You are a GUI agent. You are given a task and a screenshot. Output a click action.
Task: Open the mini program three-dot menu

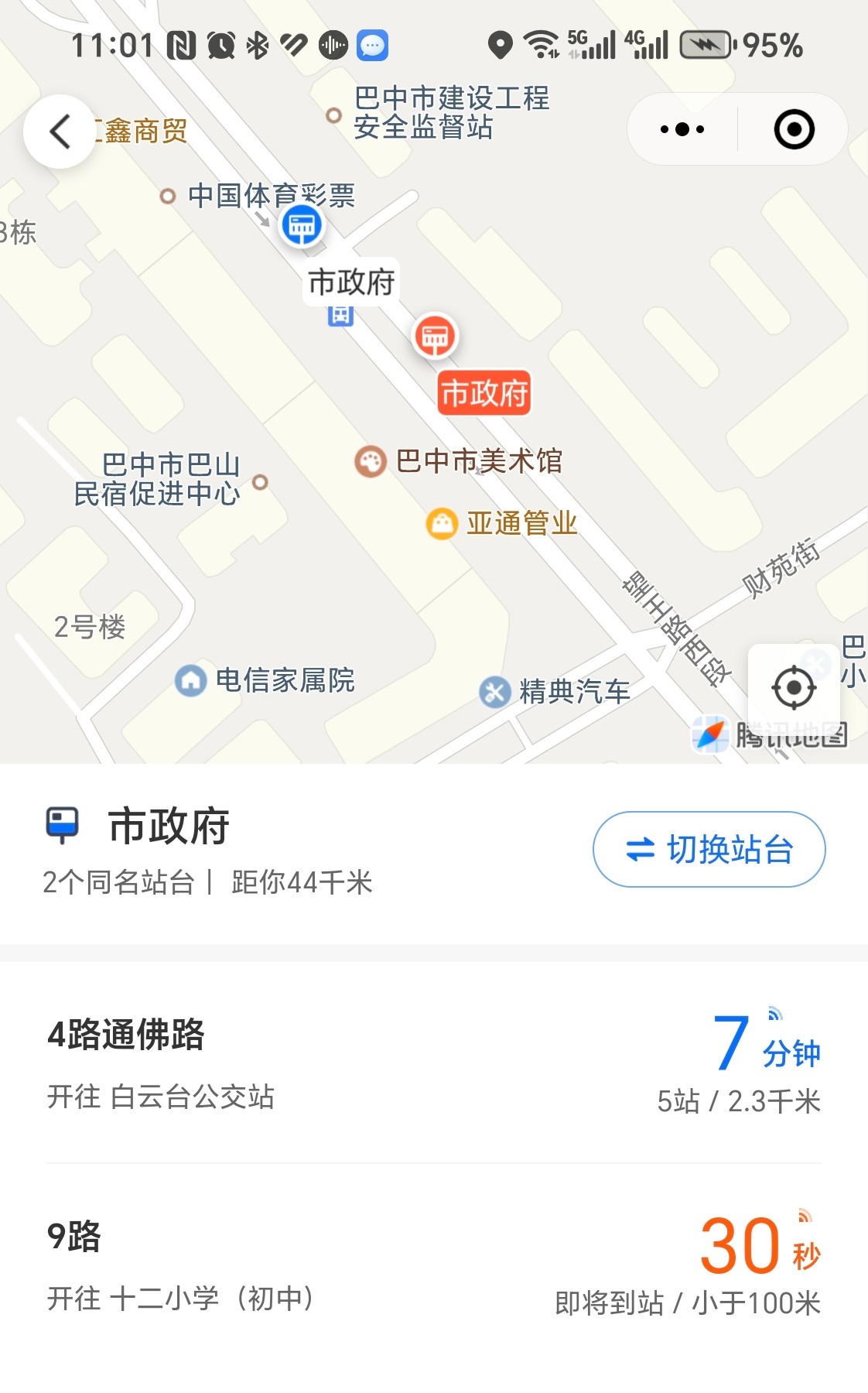pyautogui.click(x=682, y=129)
